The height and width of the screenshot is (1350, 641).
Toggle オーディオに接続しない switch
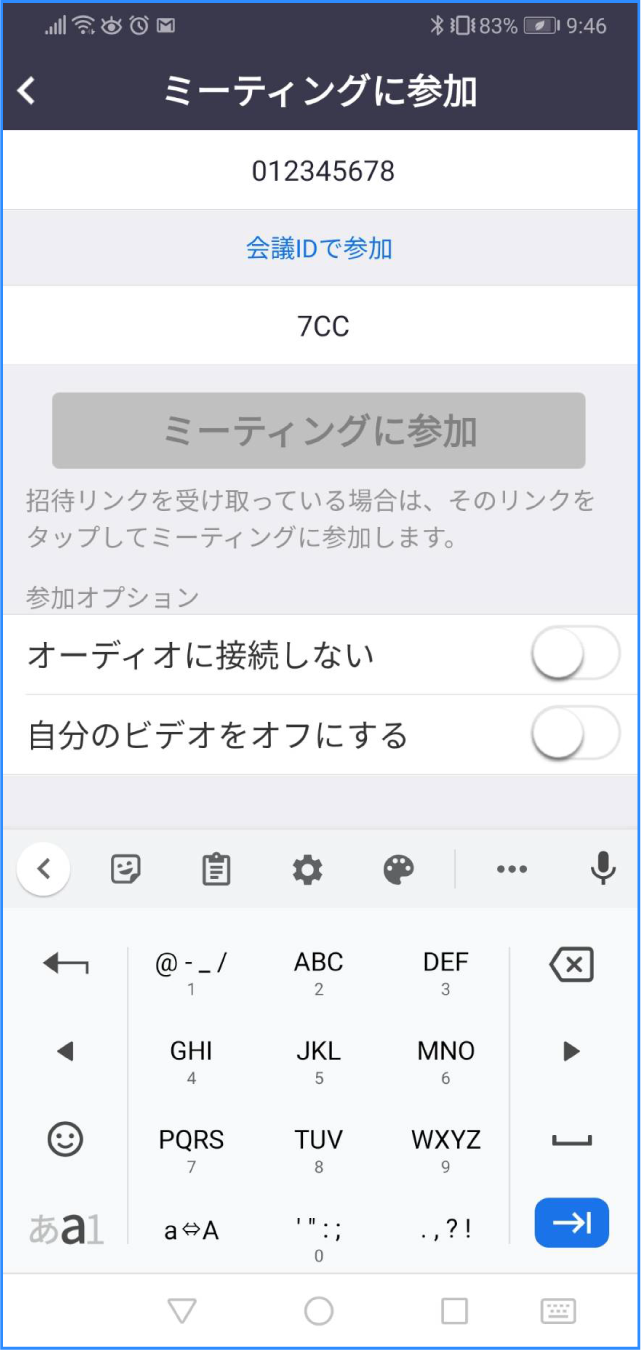point(575,655)
